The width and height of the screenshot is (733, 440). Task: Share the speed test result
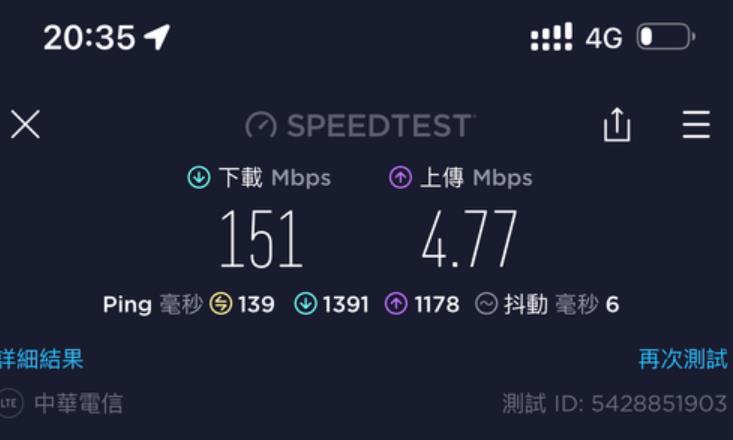[x=617, y=125]
